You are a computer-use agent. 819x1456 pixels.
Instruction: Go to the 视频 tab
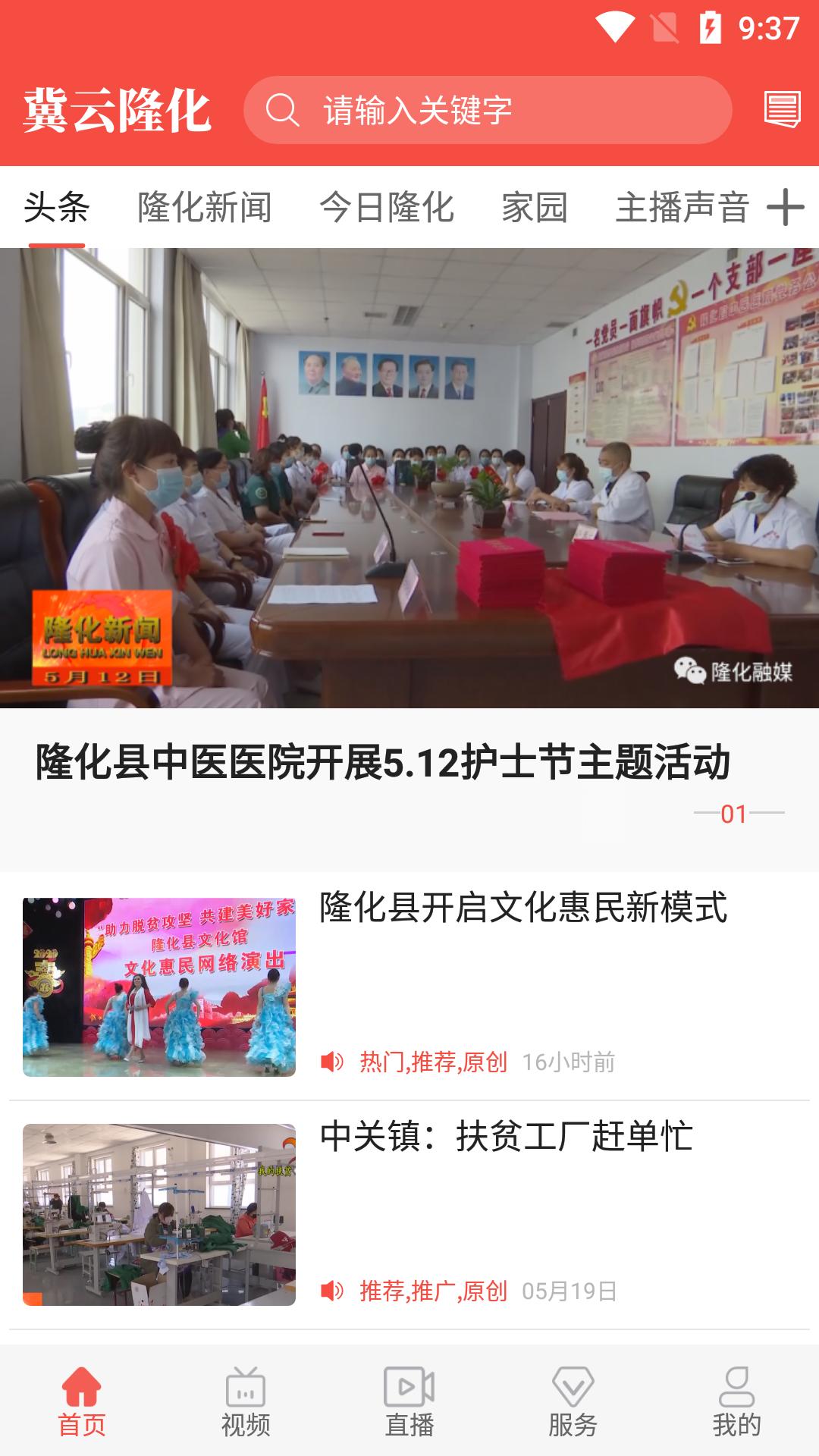pyautogui.click(x=246, y=1403)
